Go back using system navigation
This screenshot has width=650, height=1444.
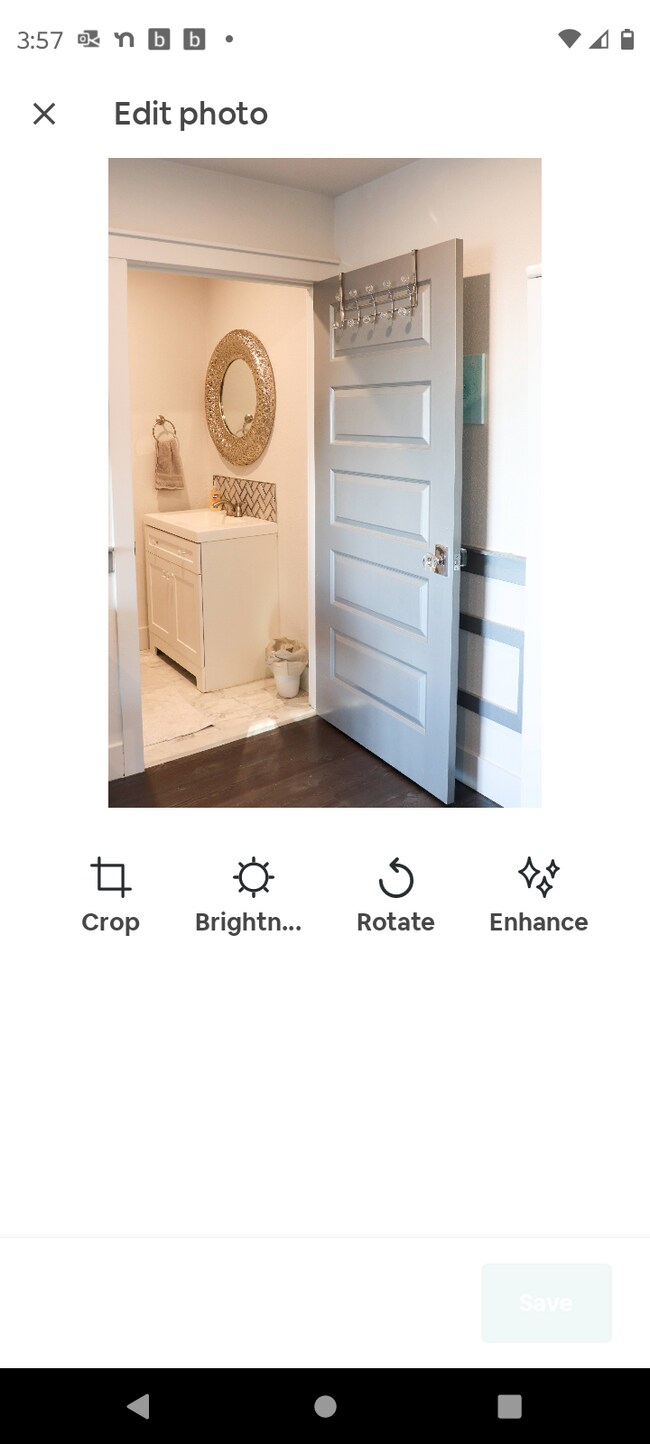click(x=139, y=1406)
